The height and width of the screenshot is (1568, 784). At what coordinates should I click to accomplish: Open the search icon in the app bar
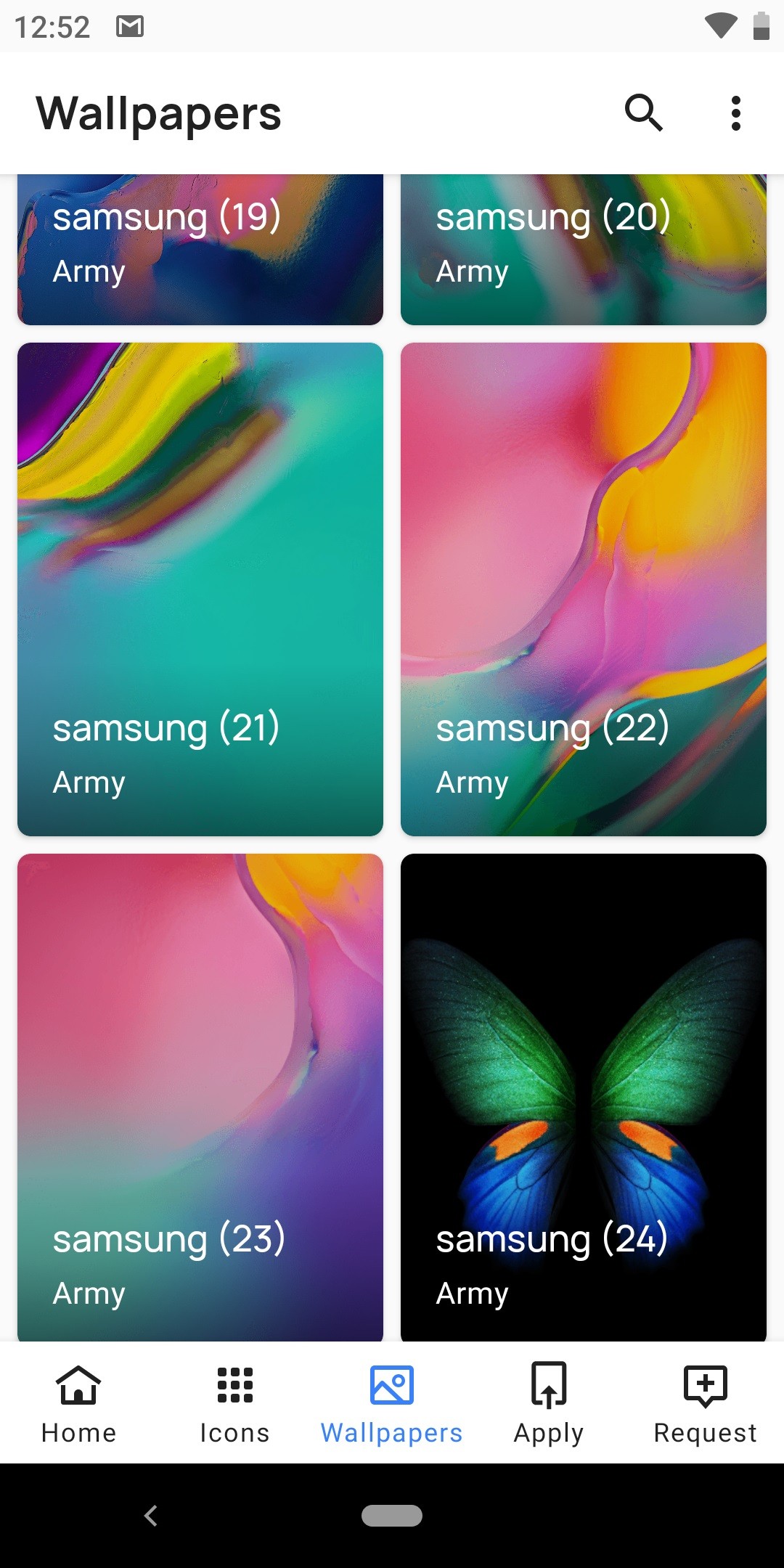click(644, 113)
